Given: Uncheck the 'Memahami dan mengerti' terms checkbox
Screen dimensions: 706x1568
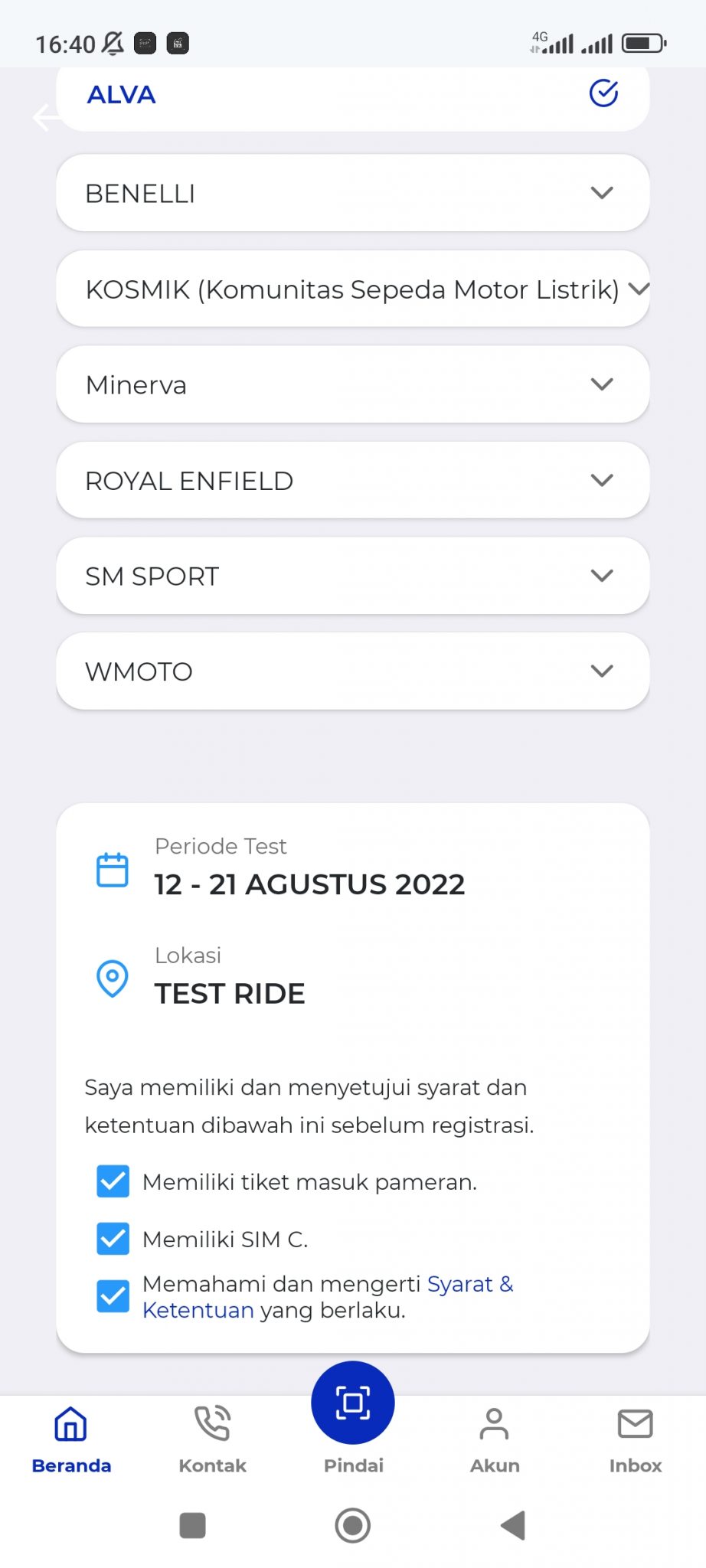Looking at the screenshot, I should 113,1296.
